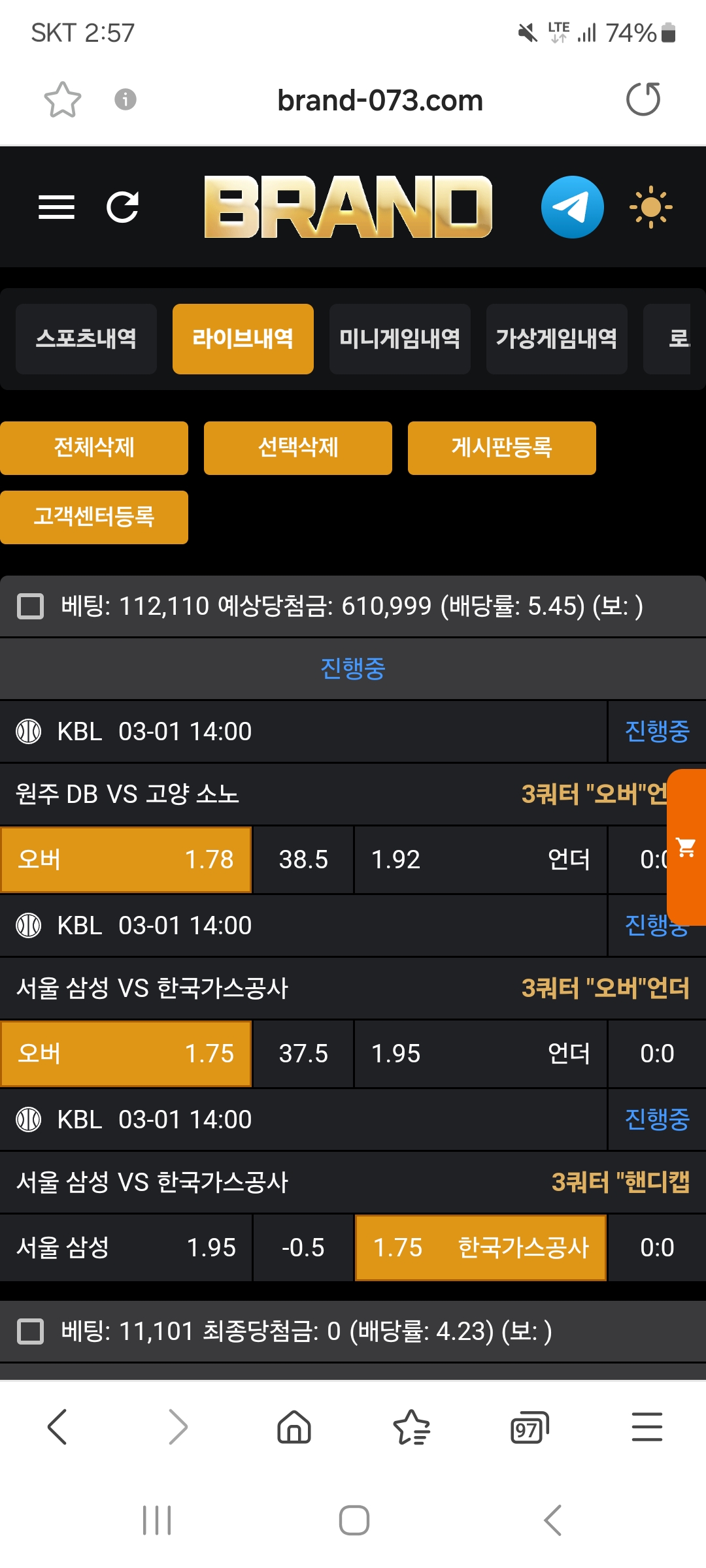Reload the page from the address bar
This screenshot has height=1568, width=706.
(643, 99)
